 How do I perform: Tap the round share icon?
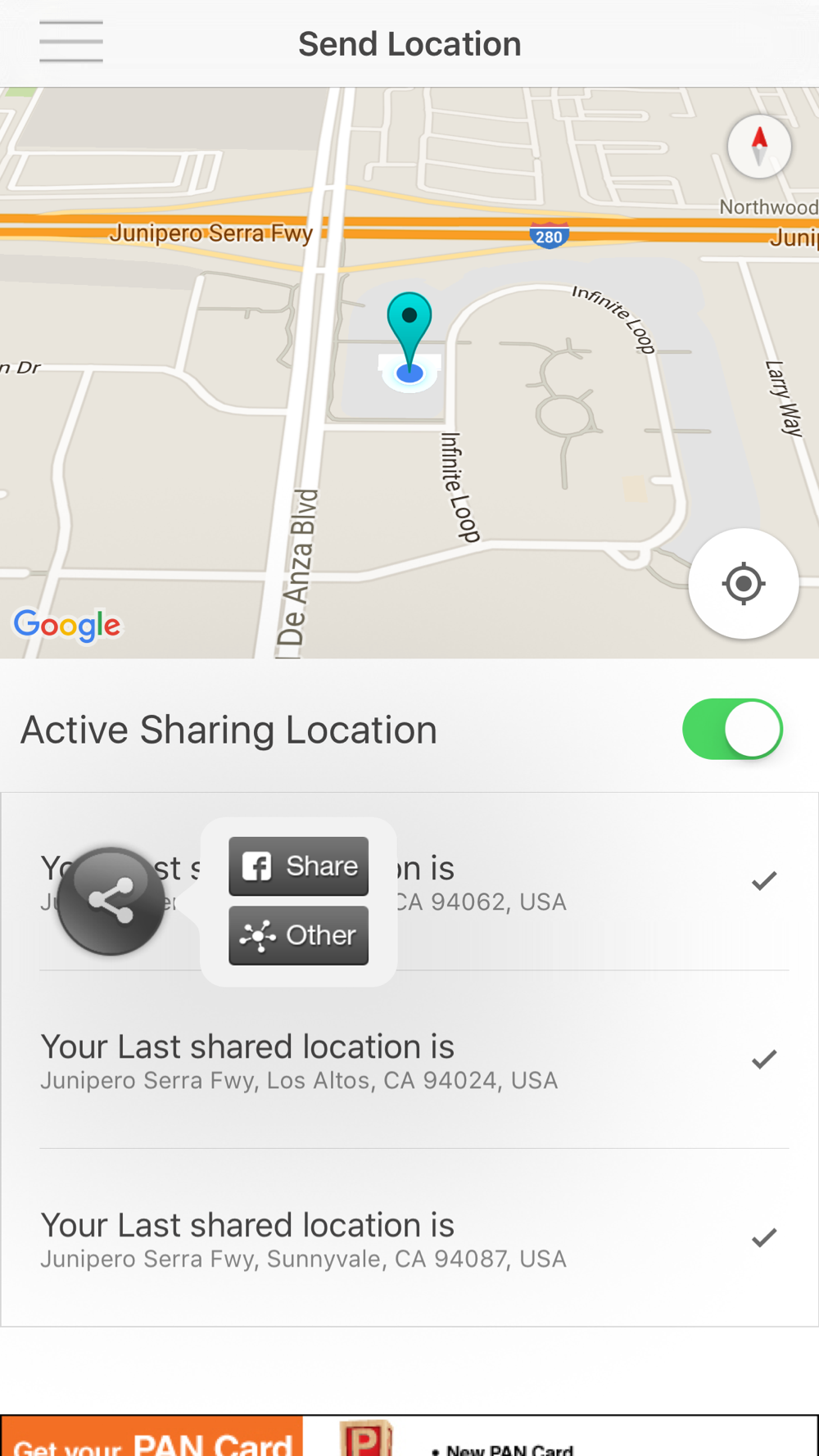point(111,901)
